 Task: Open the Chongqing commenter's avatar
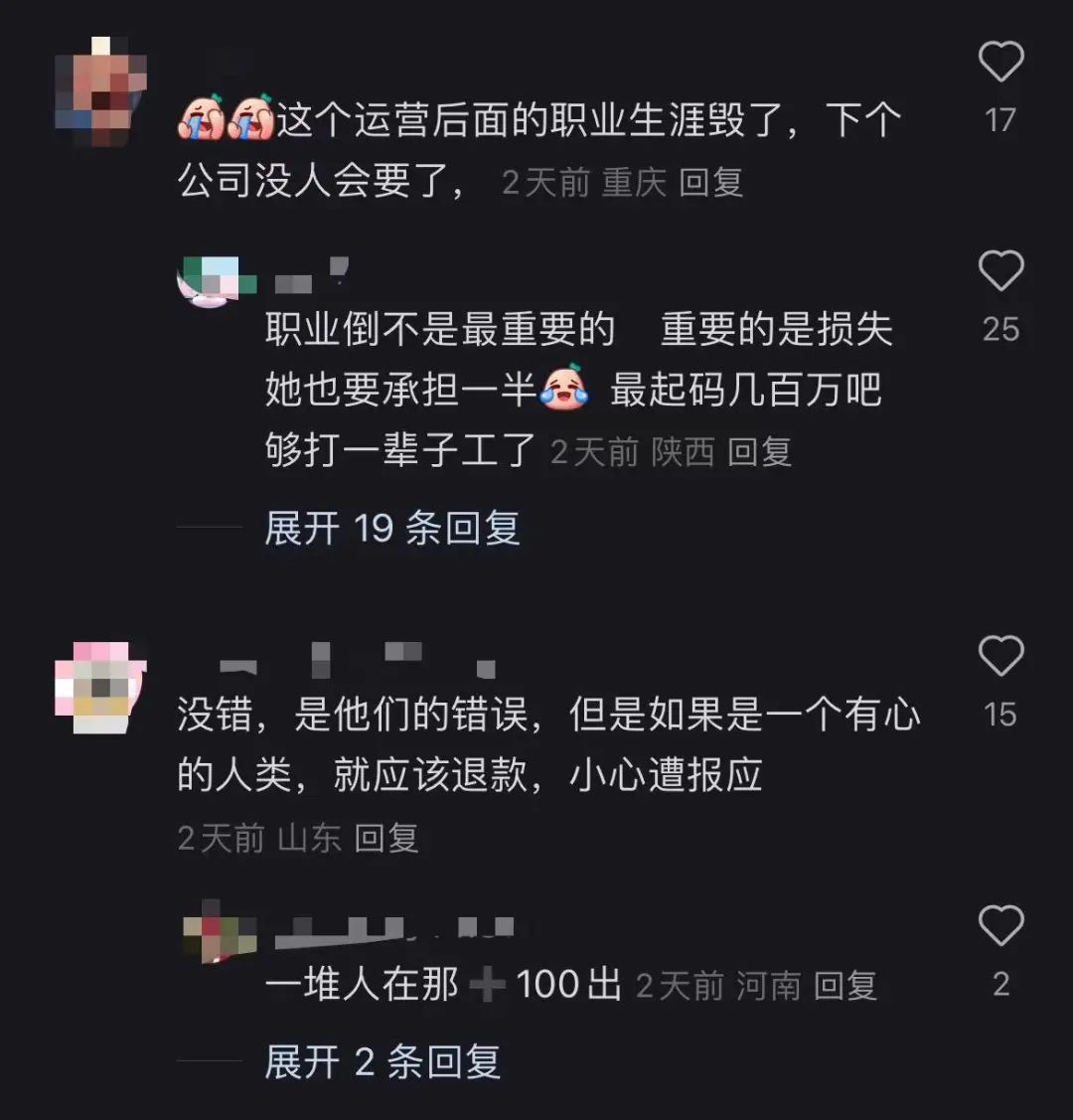[x=100, y=91]
